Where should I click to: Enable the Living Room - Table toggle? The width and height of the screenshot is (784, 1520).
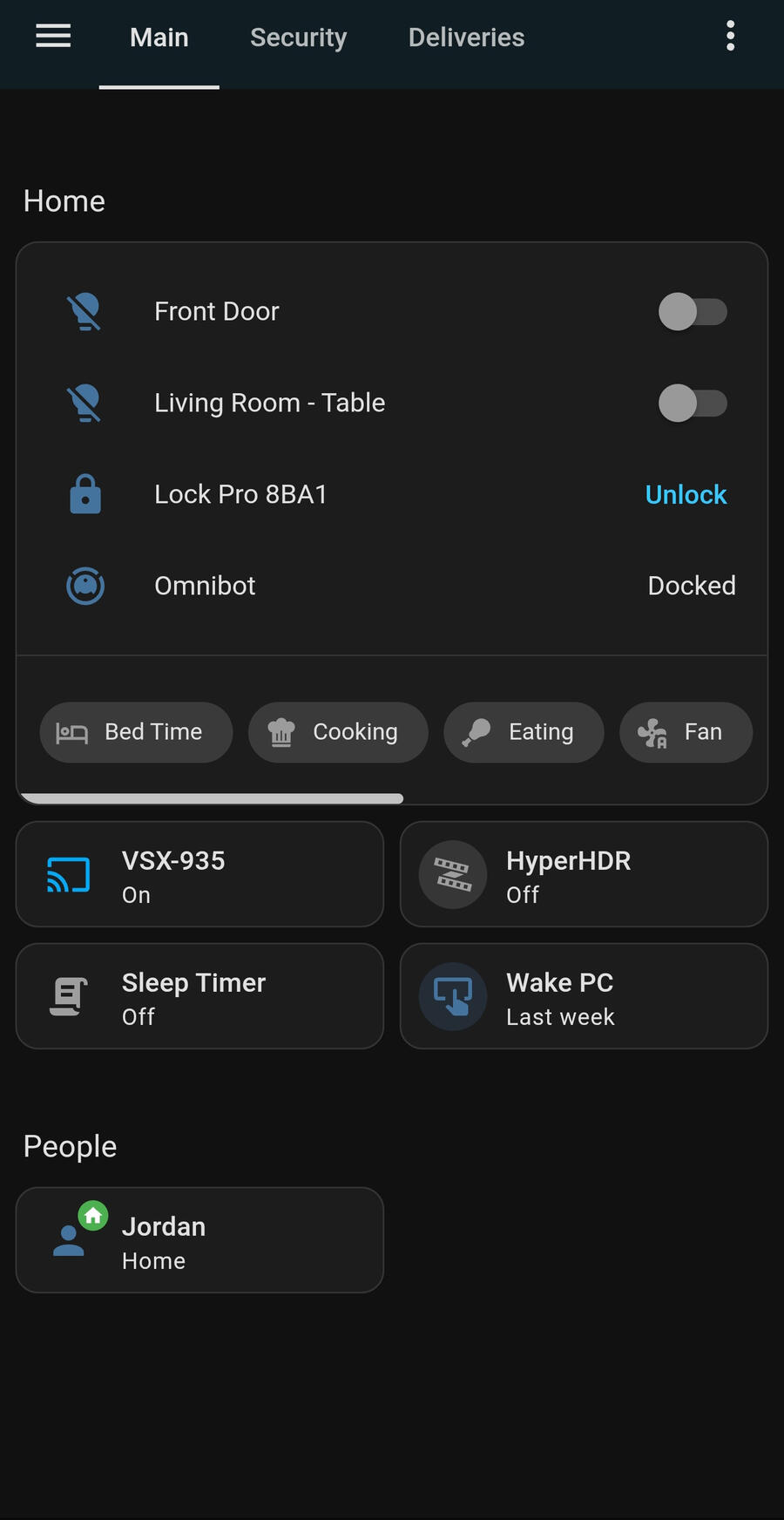click(x=694, y=403)
